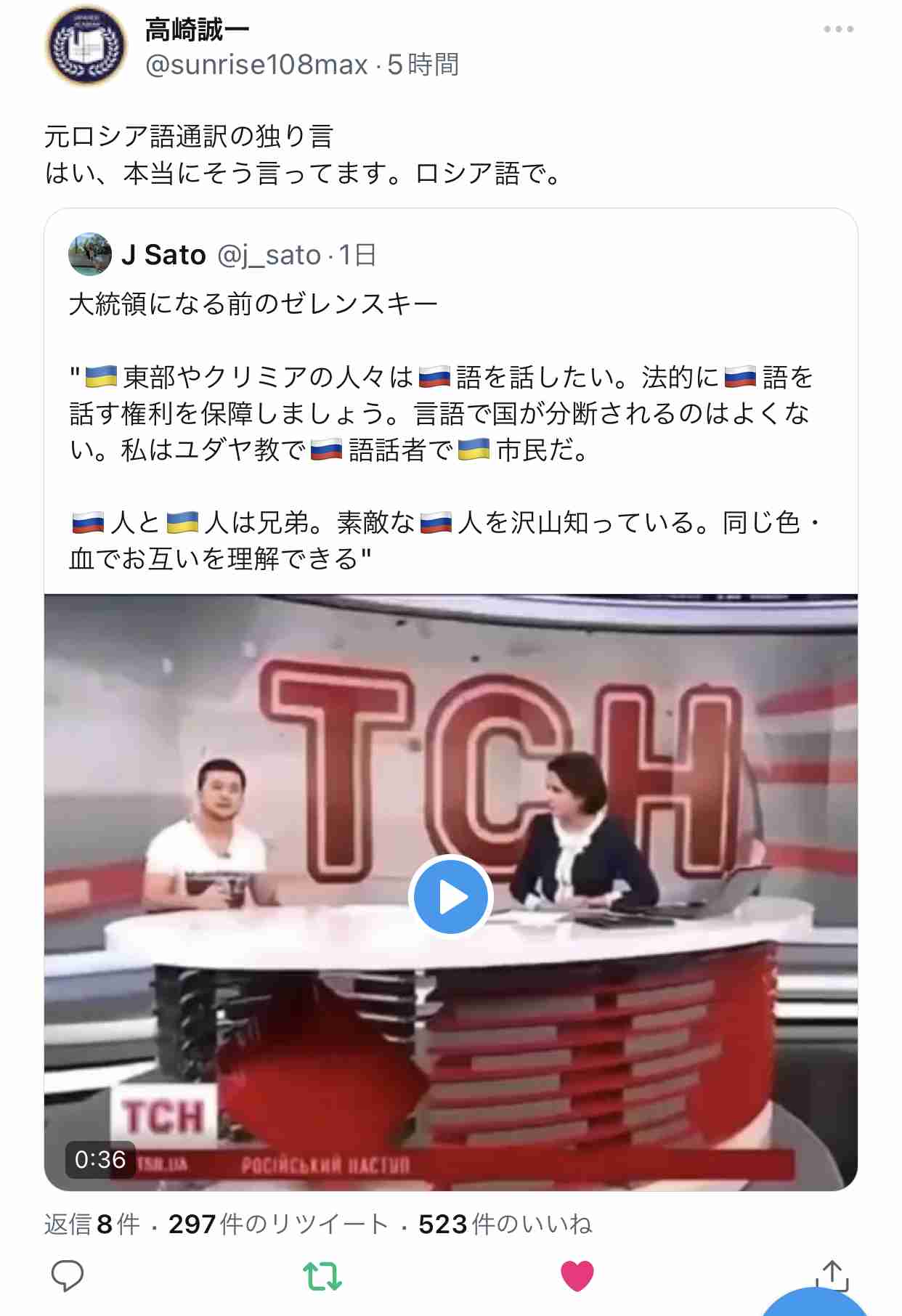This screenshot has height=1316, width=902.
Task: Play the quoted TCH video
Action: [x=451, y=897]
